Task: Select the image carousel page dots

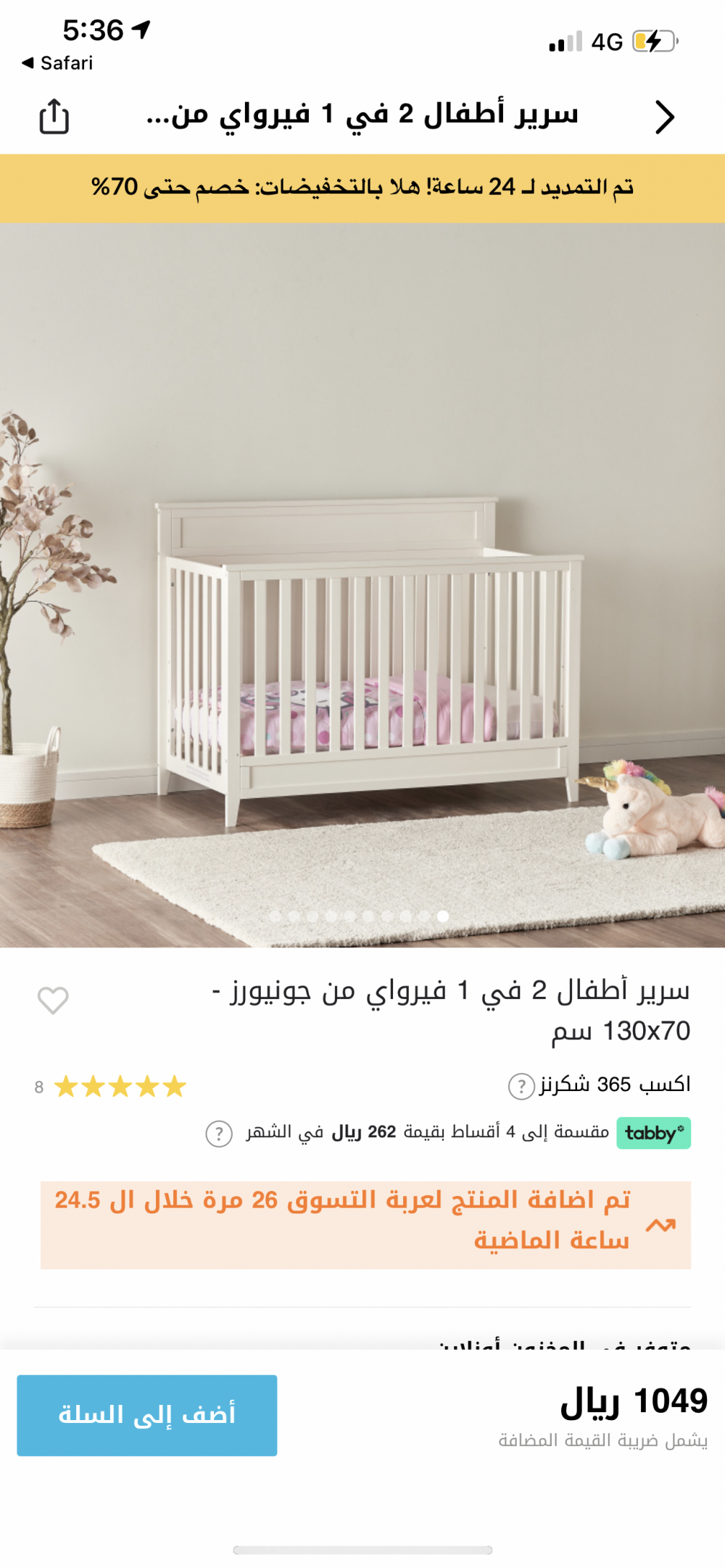Action: click(359, 916)
